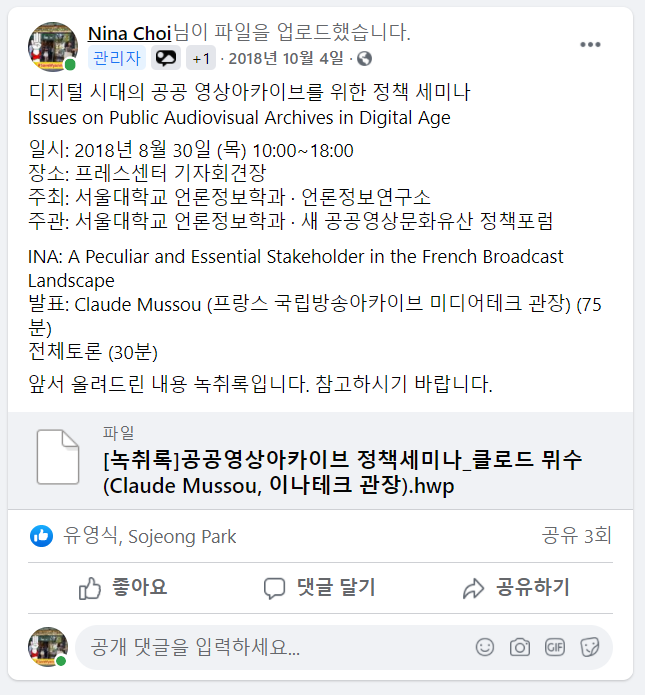Open the post's three-dot options menu
The image size is (645, 695).
(x=591, y=45)
